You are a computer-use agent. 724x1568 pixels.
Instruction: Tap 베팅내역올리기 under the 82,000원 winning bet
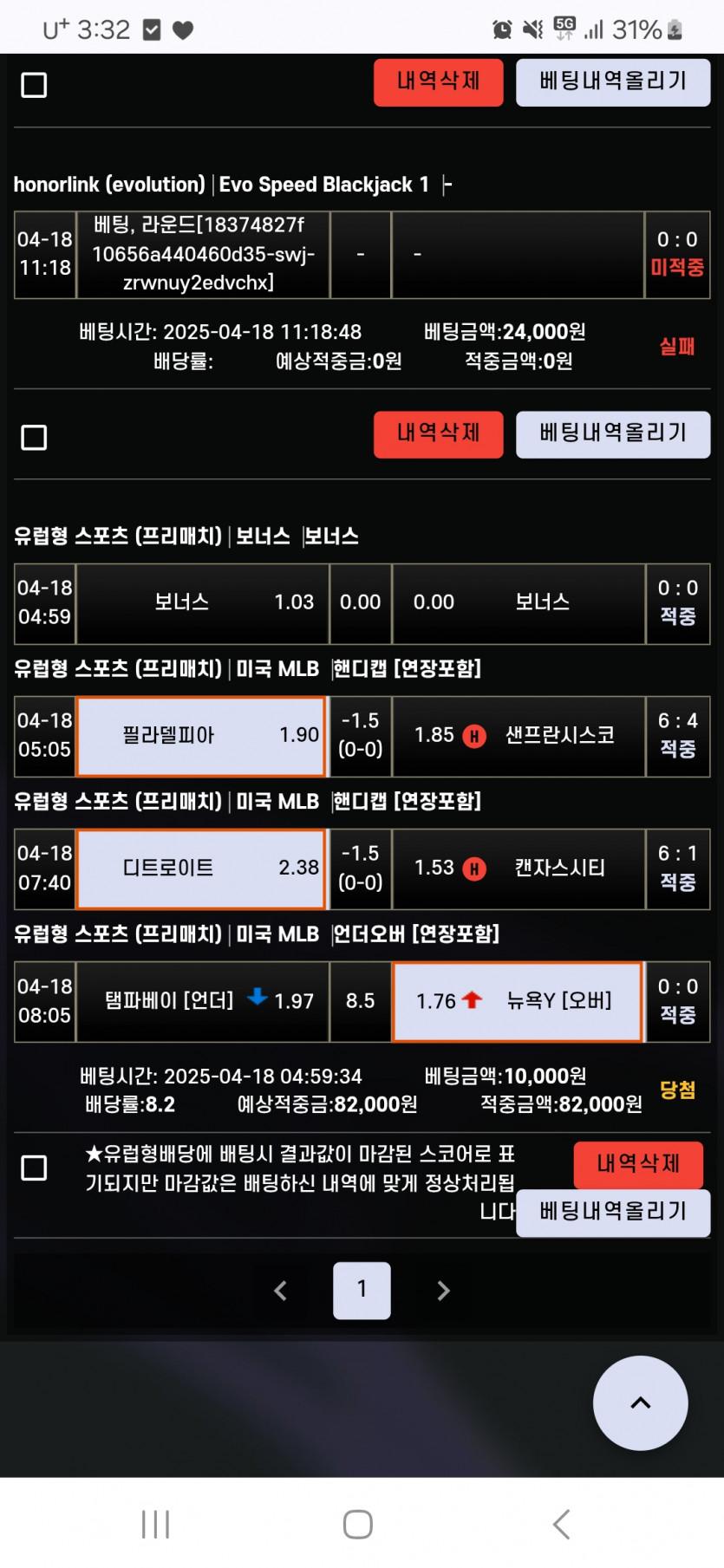click(613, 1213)
